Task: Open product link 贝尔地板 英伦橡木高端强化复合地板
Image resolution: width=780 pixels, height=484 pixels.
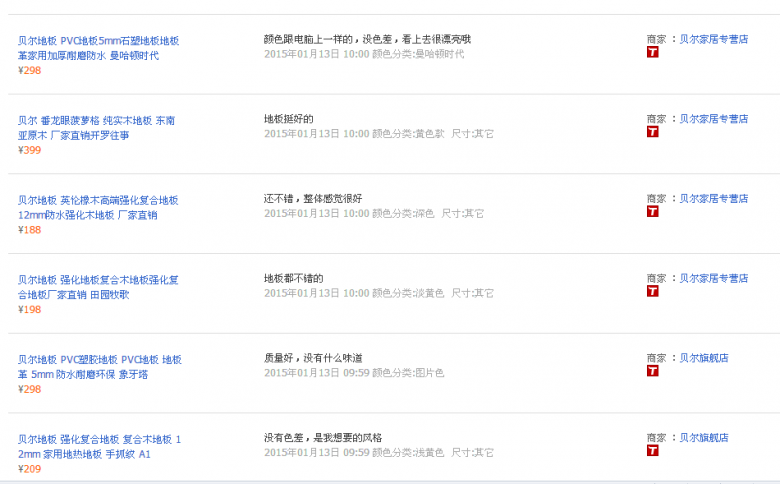Action: [x=98, y=207]
